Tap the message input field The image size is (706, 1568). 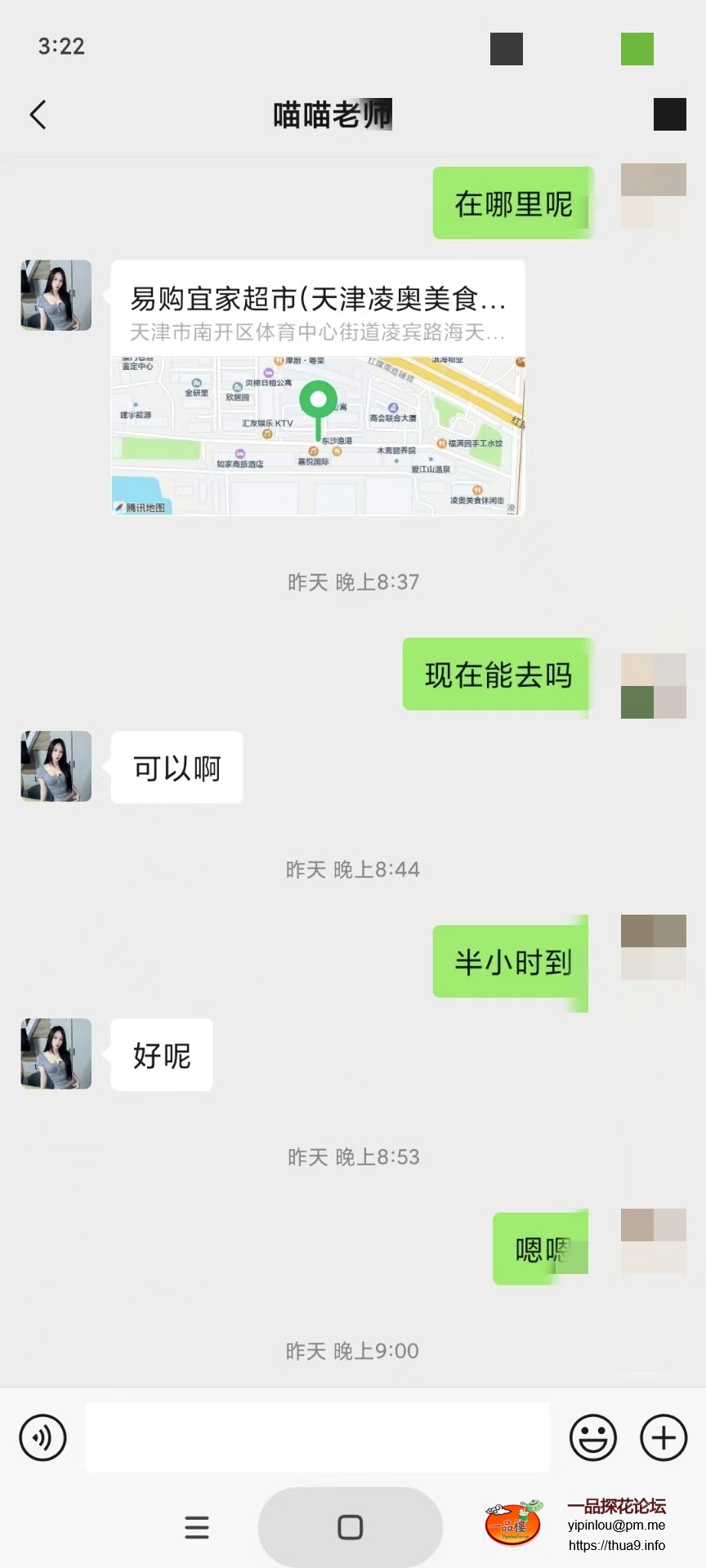point(318,1437)
